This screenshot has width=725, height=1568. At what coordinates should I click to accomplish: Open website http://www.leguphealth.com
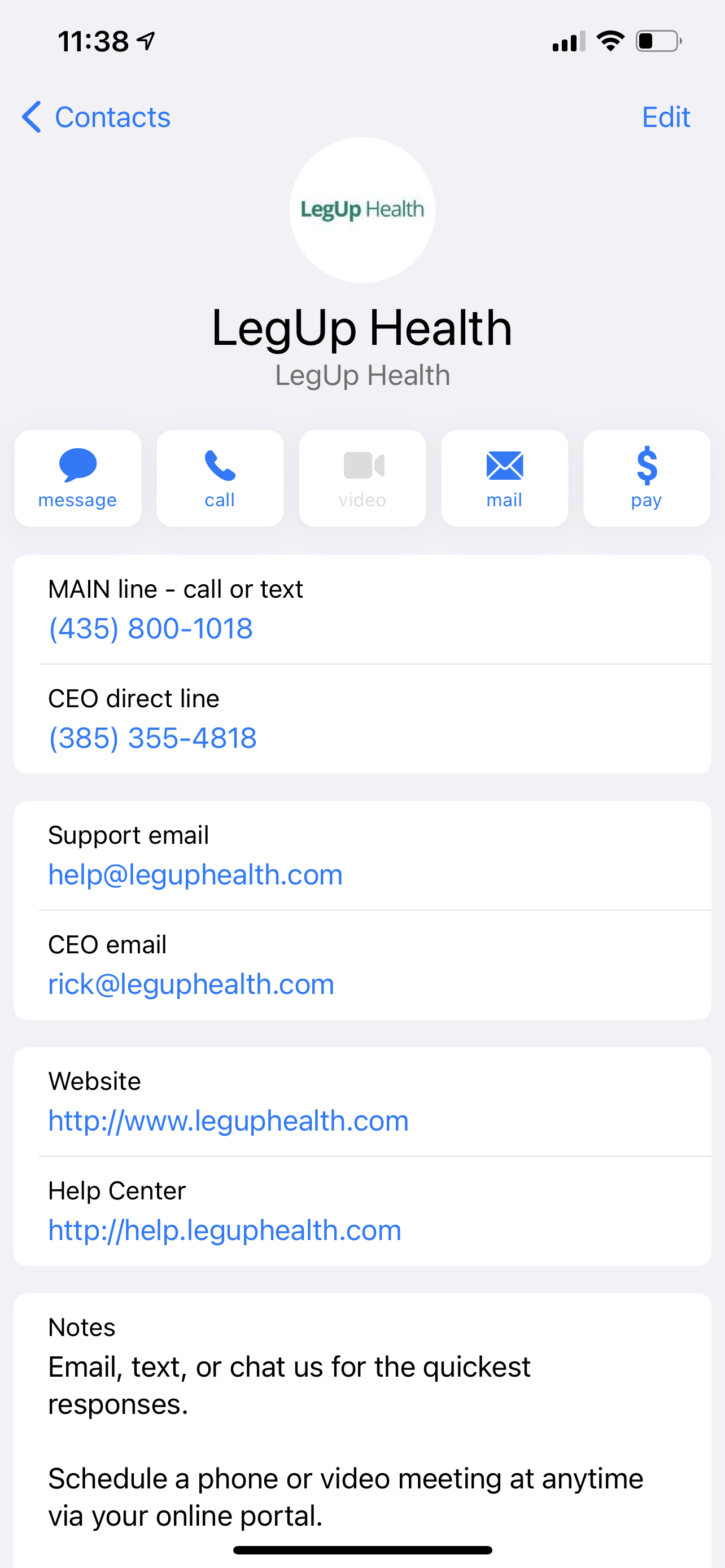click(x=228, y=1120)
